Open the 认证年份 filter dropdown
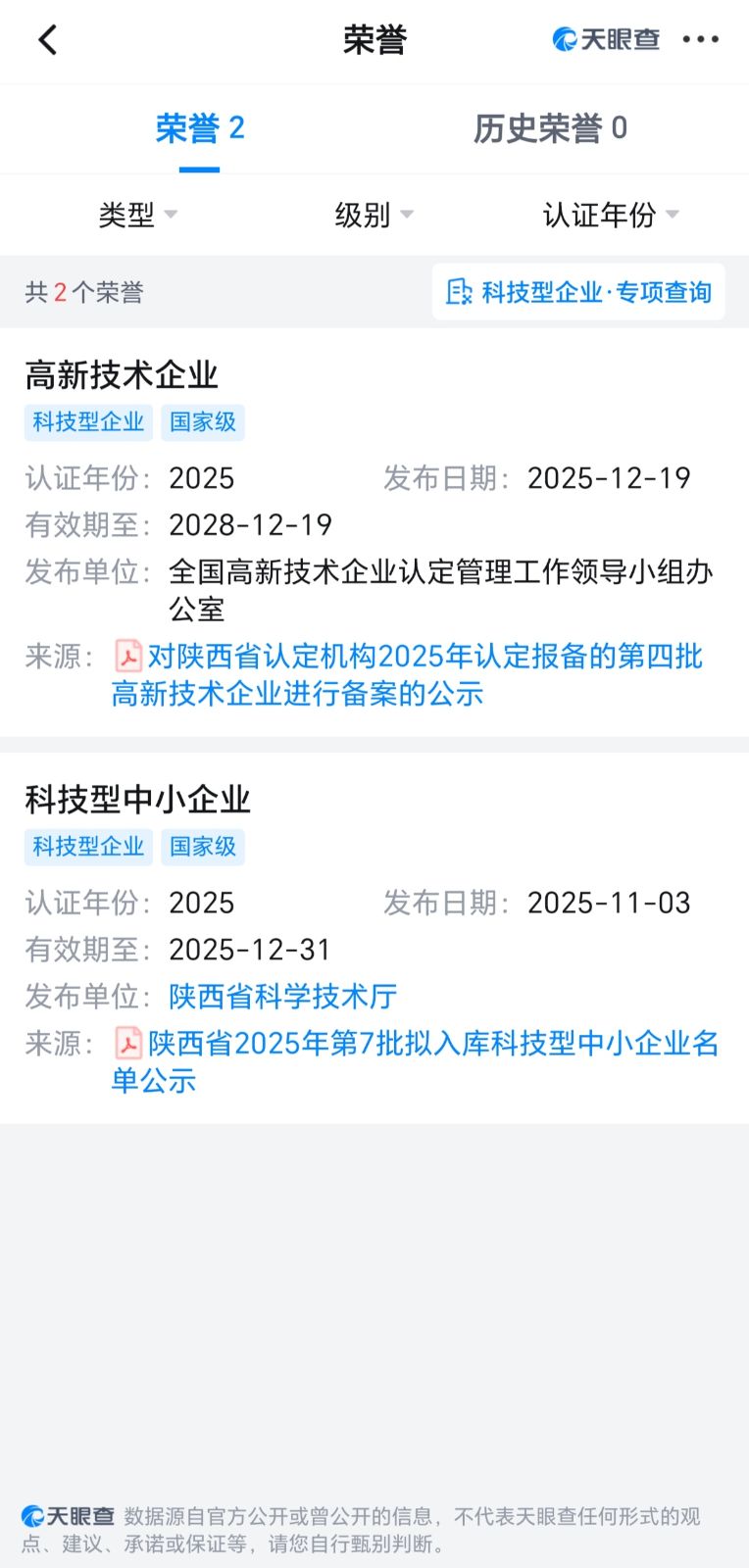This screenshot has height=1568, width=749. (610, 215)
